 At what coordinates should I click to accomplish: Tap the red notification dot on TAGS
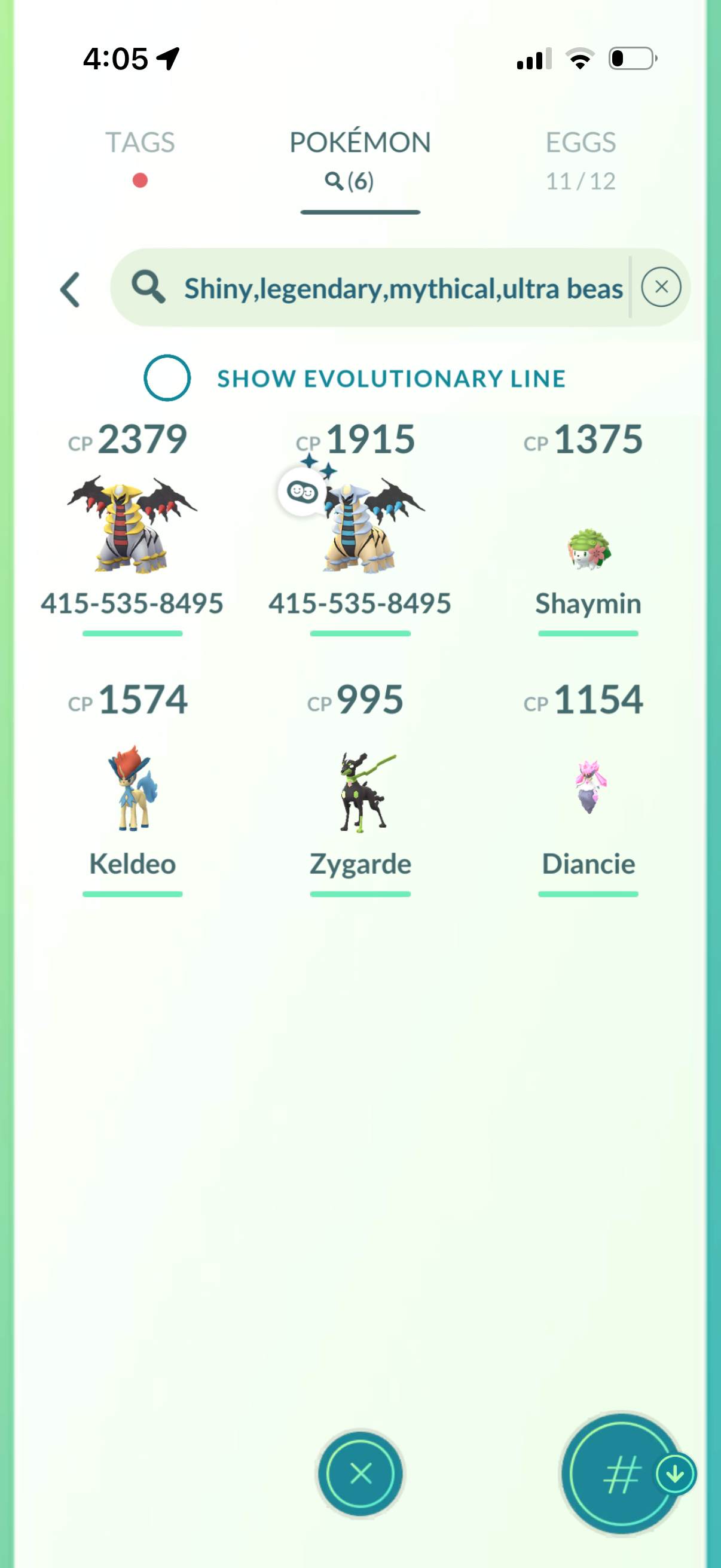[139, 180]
